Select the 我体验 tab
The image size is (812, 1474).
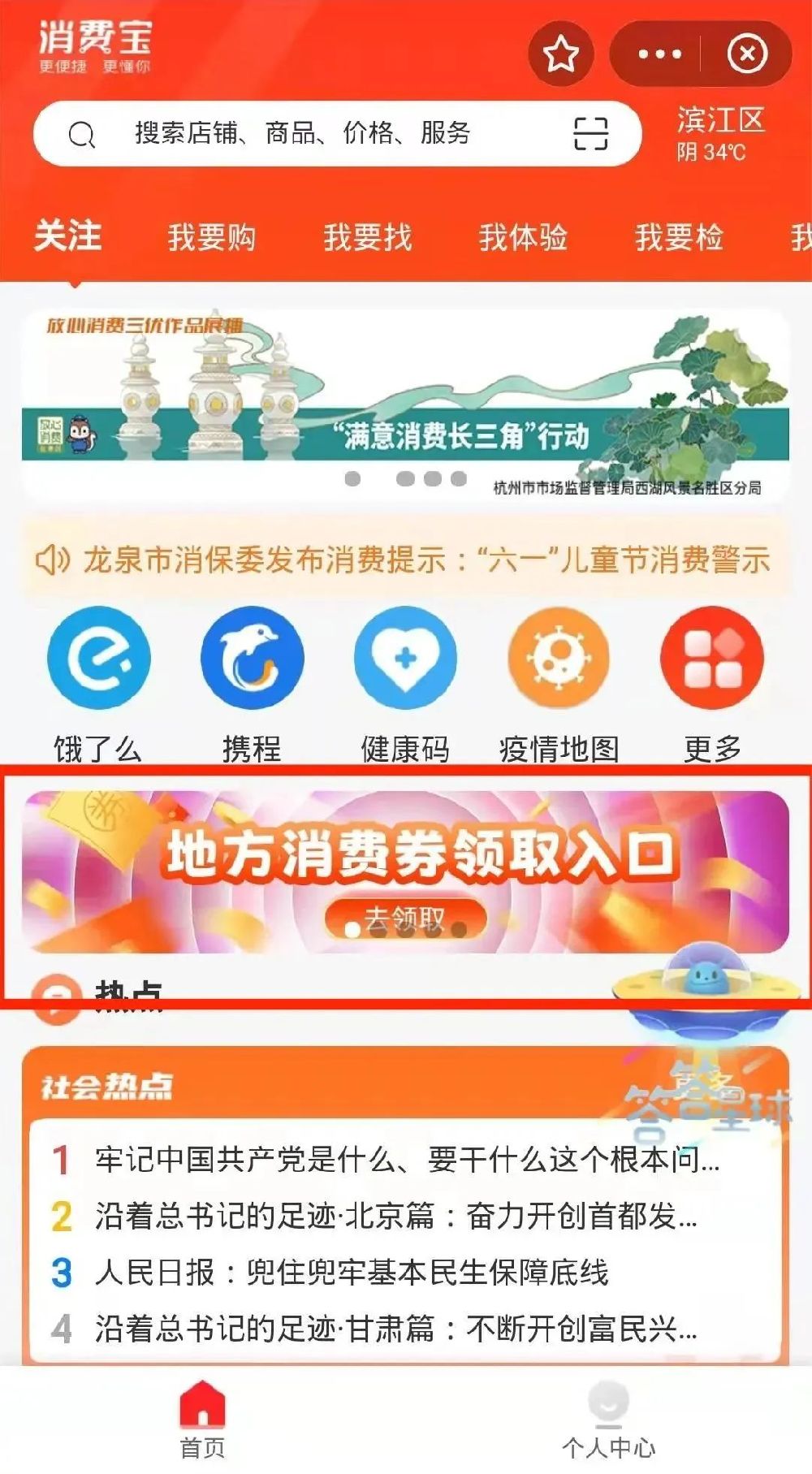(523, 238)
